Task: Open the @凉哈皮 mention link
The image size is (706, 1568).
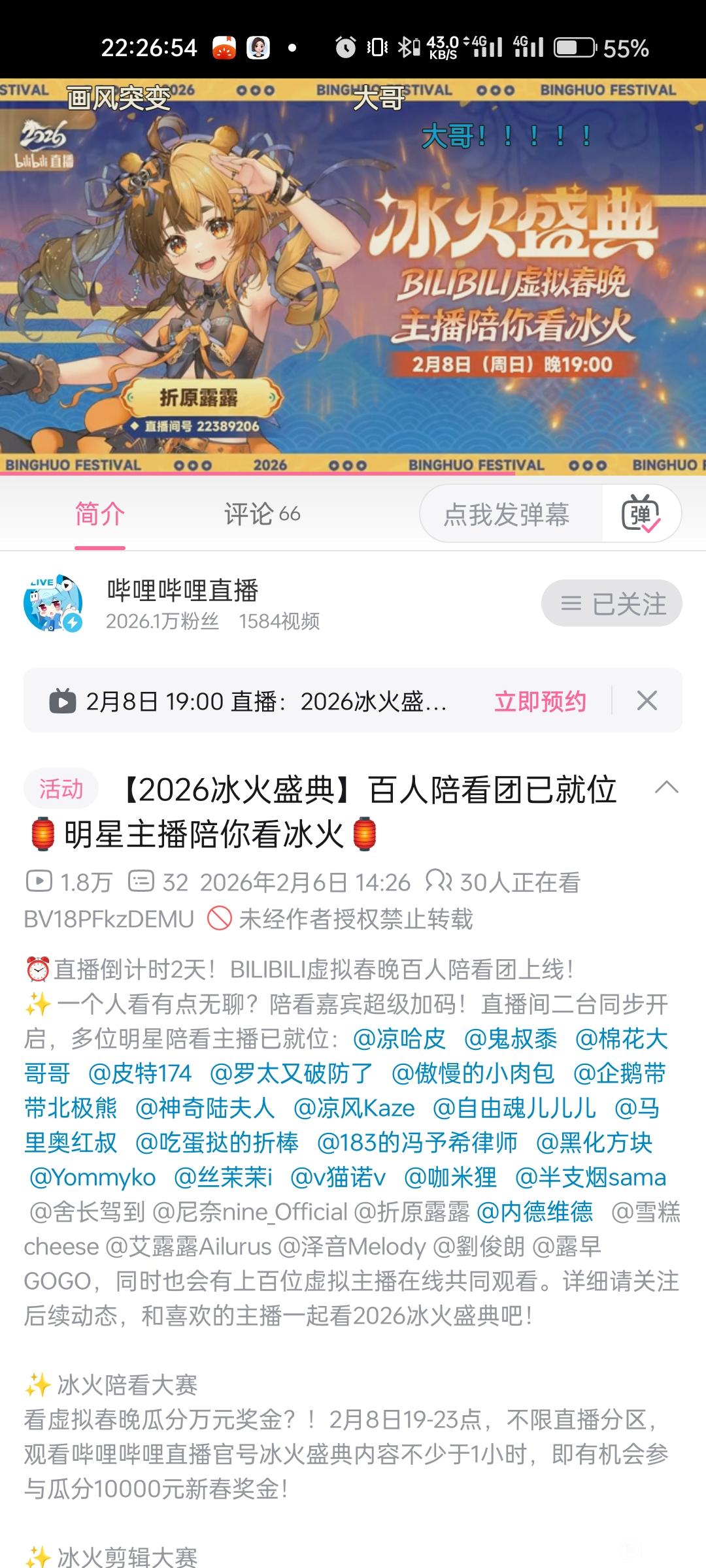Action: (399, 1039)
